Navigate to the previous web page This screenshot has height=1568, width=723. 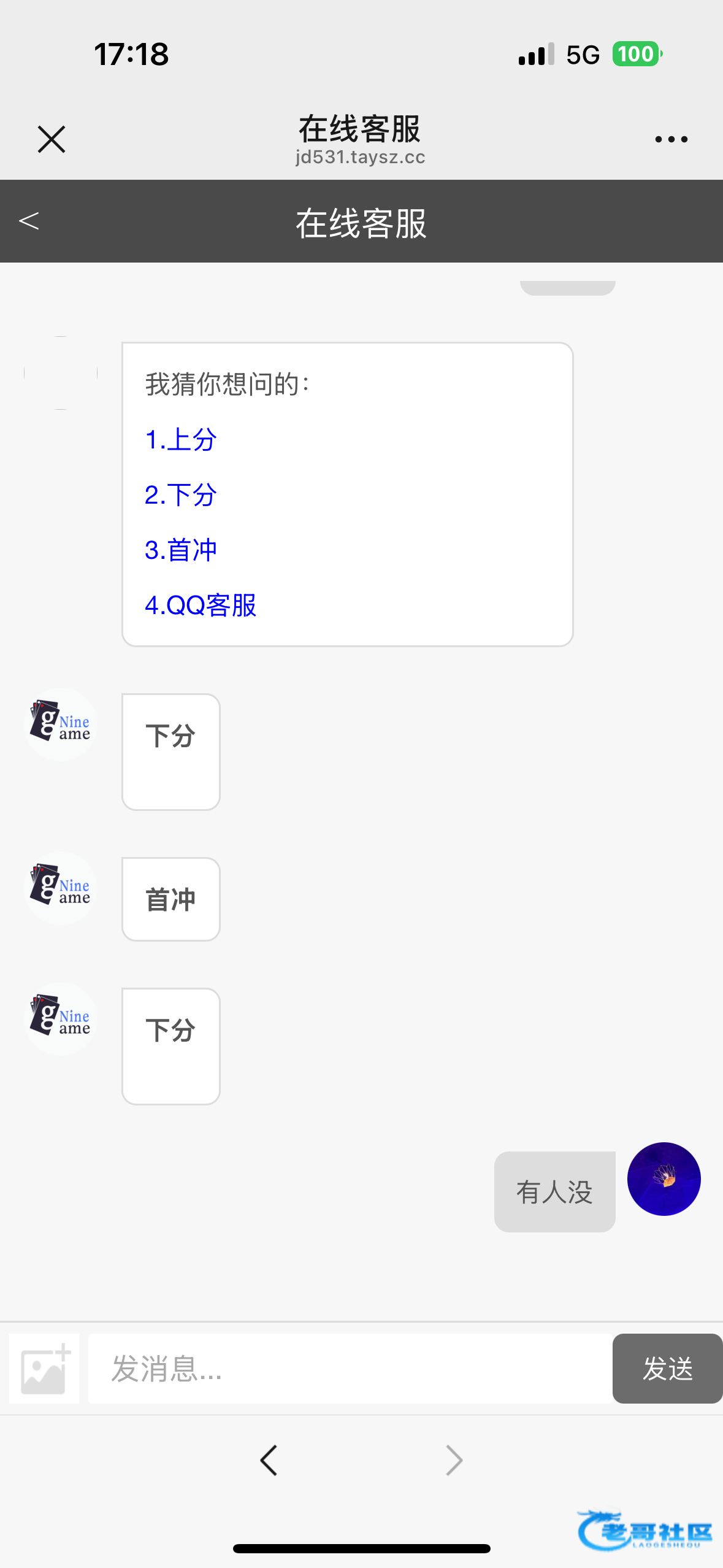click(269, 1460)
